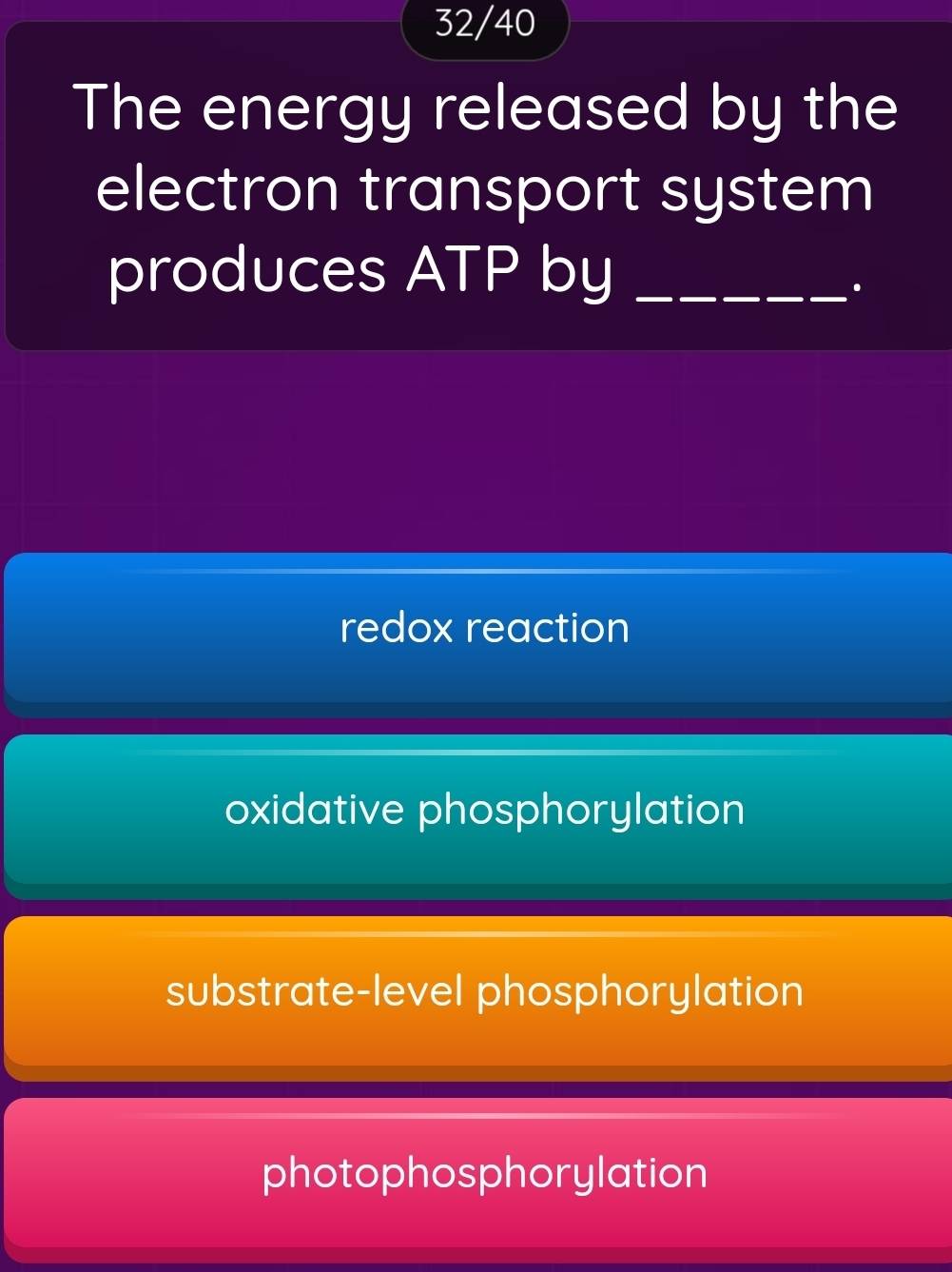Select the 'redox reaction' answer
Image resolution: width=952 pixels, height=1272 pixels.
click(x=483, y=630)
